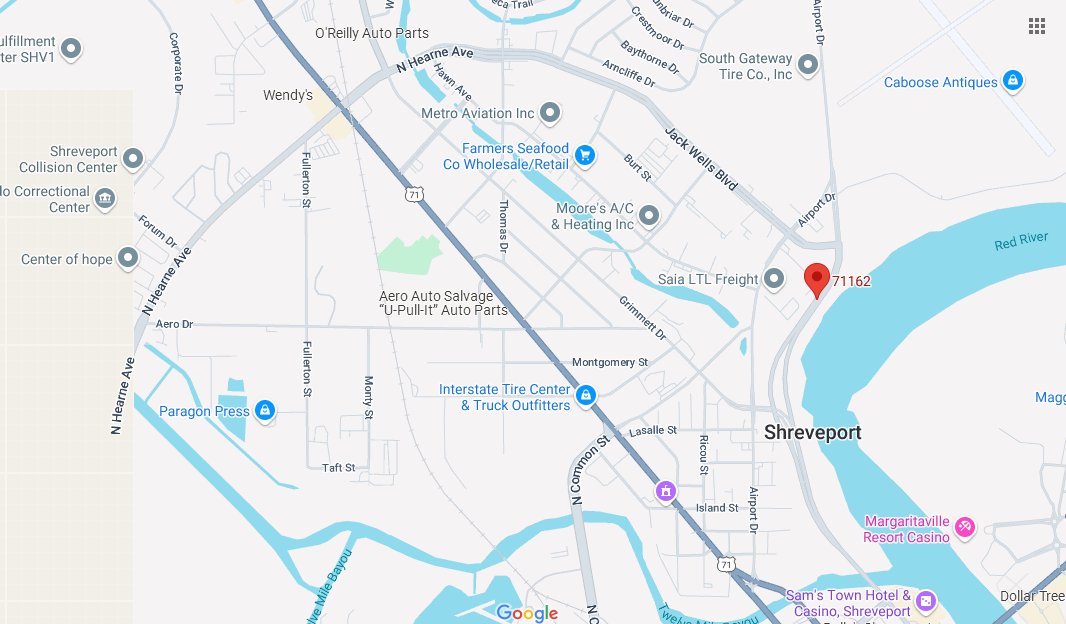Open the Paragon Press shopping marker
Image resolution: width=1066 pixels, height=624 pixels.
[265, 410]
